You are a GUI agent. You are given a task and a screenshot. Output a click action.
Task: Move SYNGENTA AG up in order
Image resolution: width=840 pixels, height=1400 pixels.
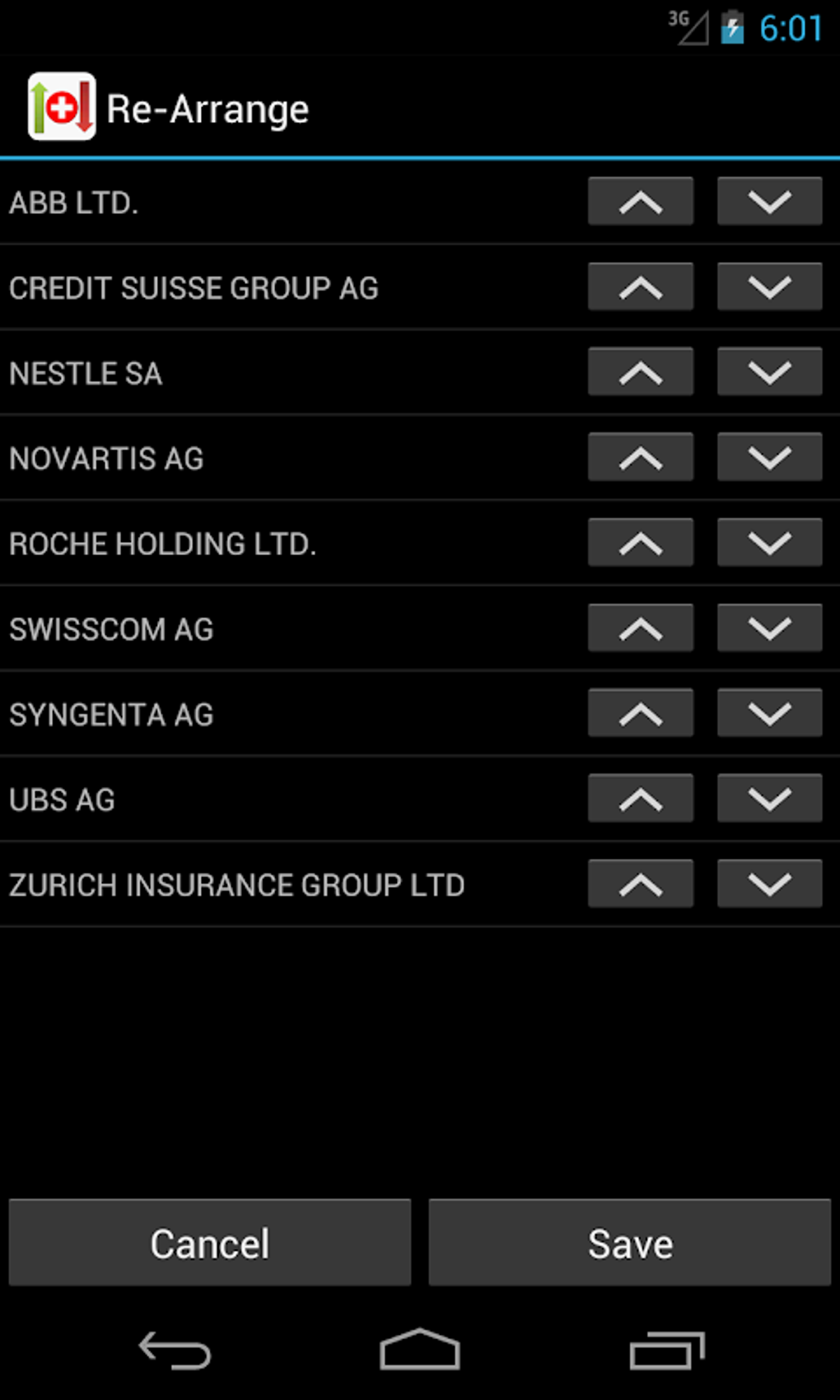pyautogui.click(x=641, y=714)
